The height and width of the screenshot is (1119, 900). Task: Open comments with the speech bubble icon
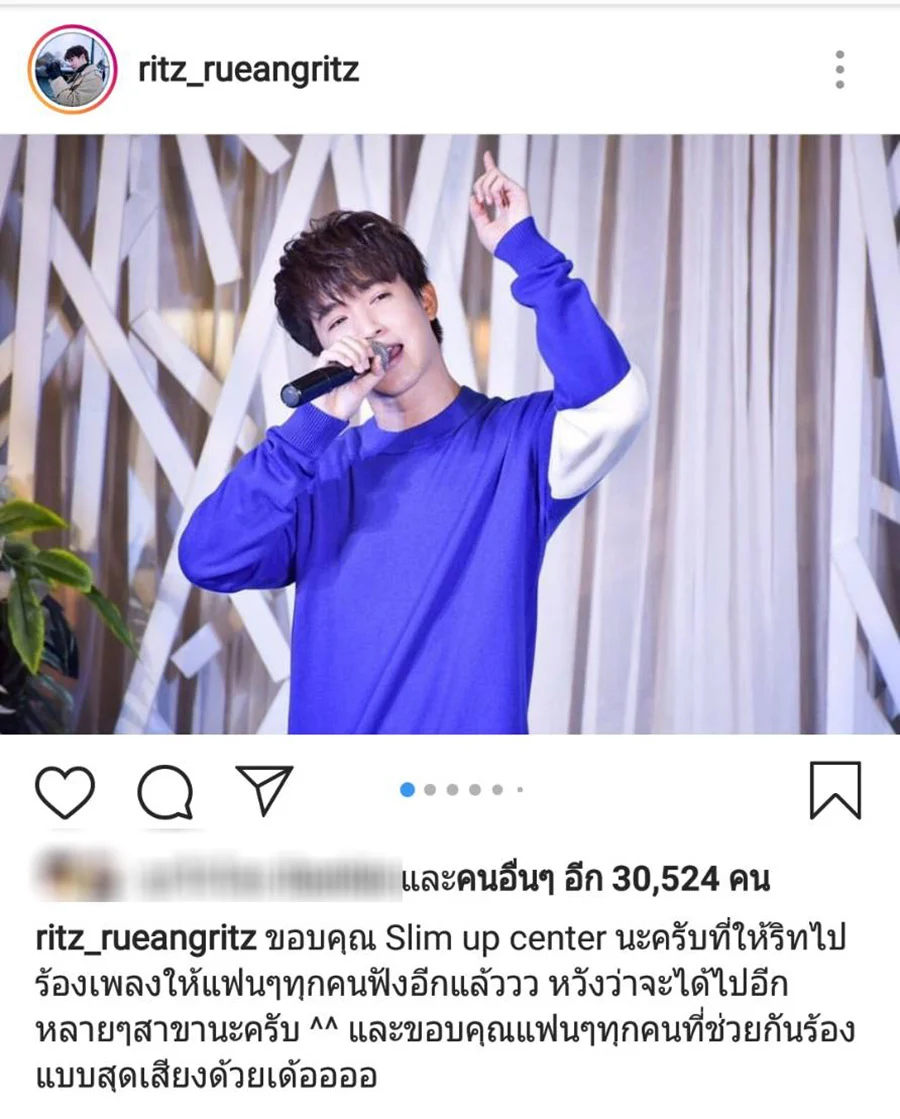point(165,792)
